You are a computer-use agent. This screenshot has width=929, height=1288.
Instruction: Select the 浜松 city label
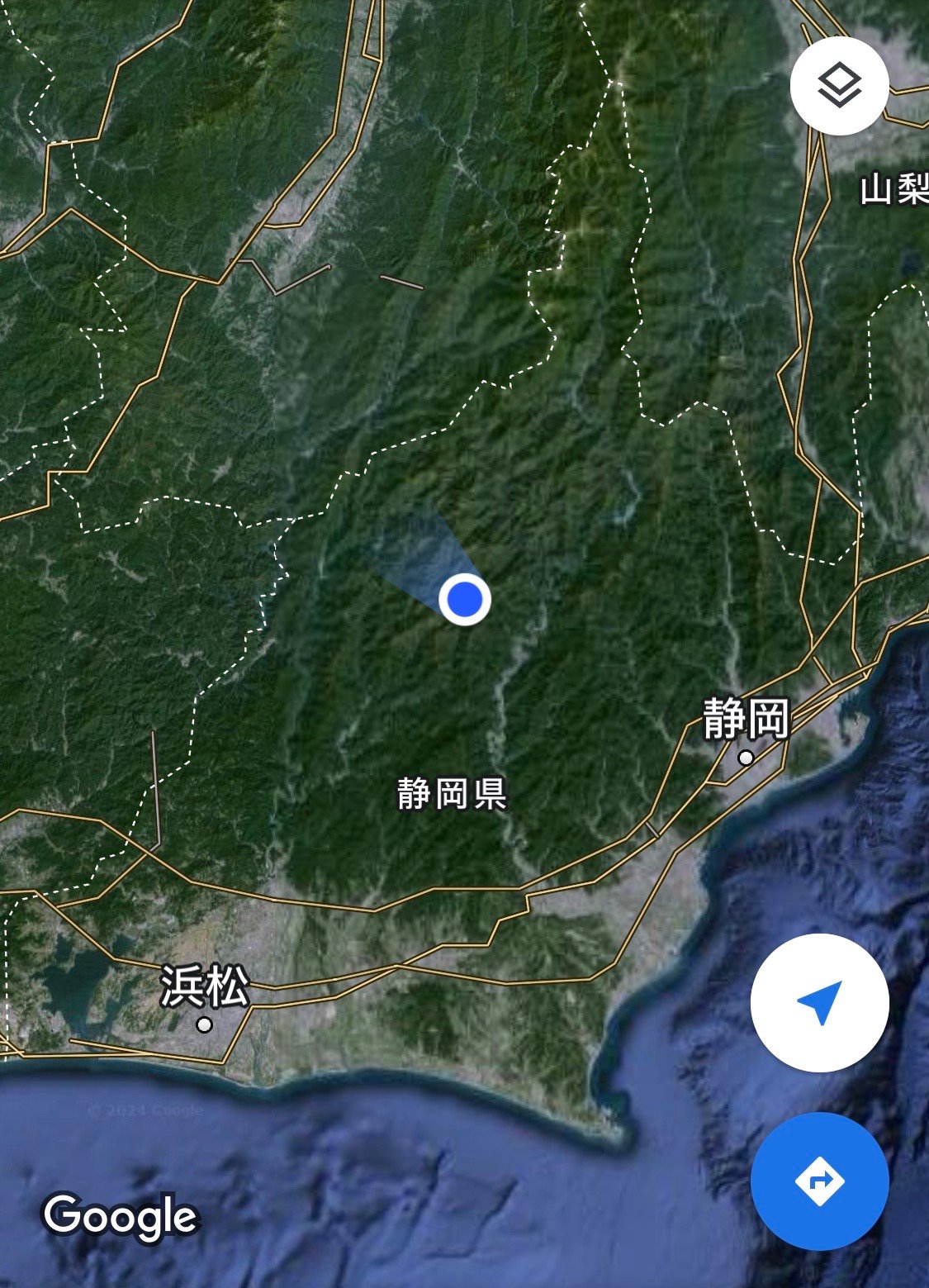(x=205, y=986)
